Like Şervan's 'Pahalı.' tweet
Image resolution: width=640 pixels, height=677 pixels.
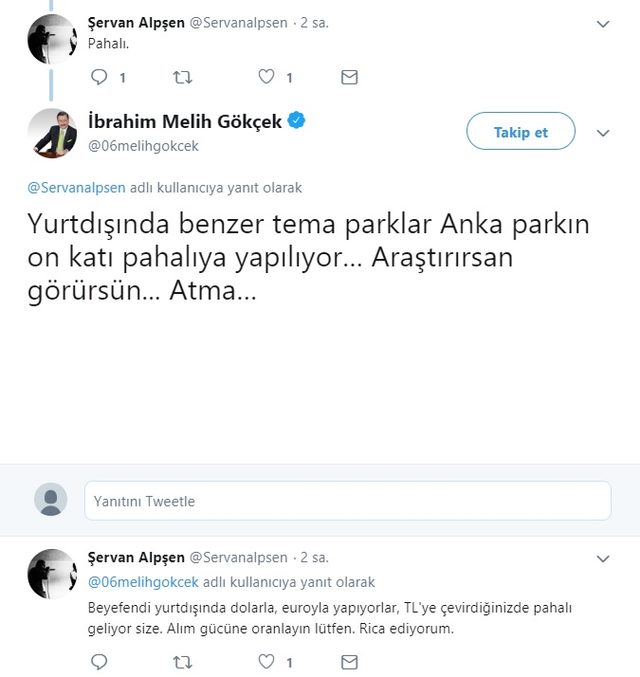[x=266, y=77]
